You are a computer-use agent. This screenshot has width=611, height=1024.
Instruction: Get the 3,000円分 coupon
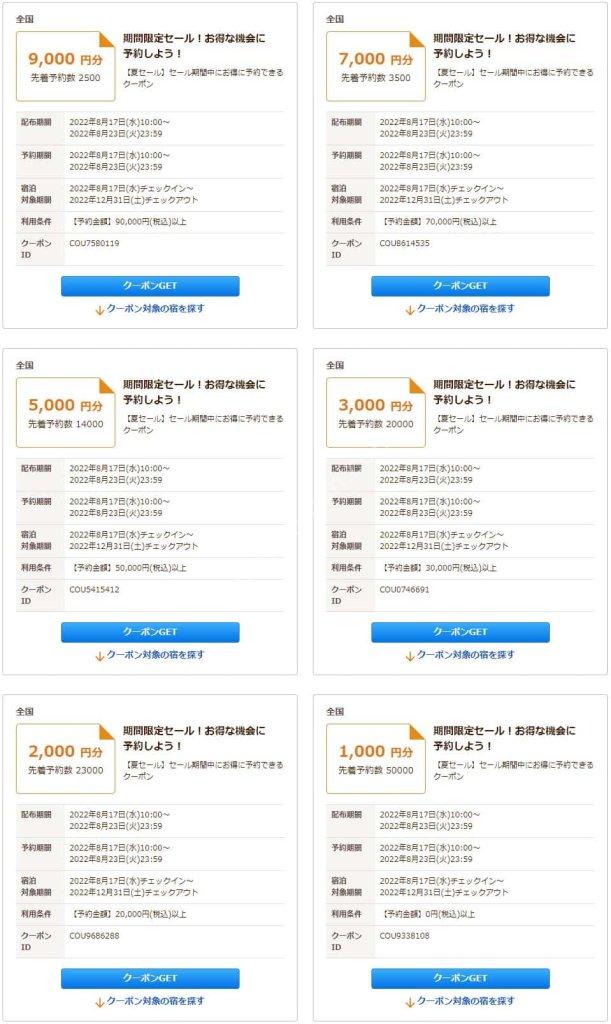460,632
